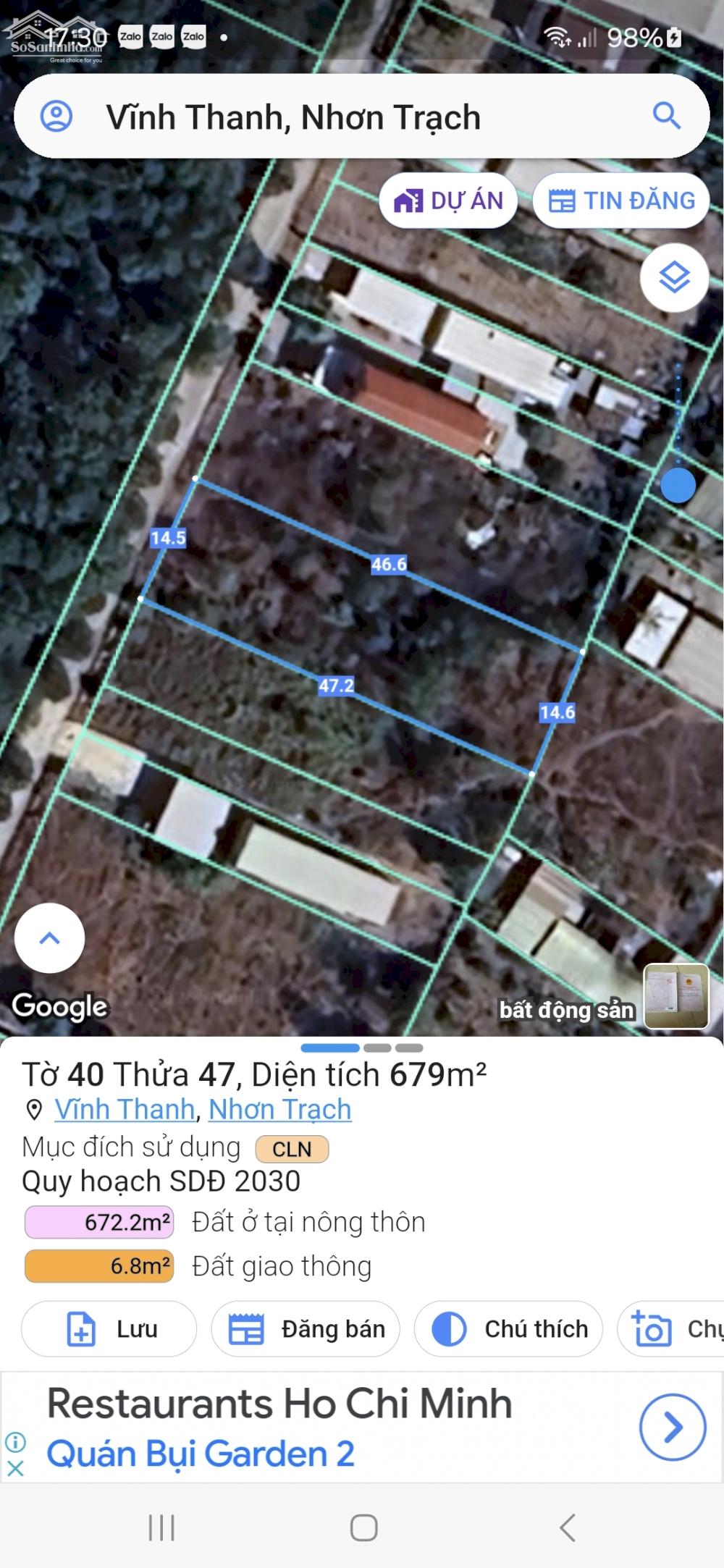This screenshot has width=724, height=1568.
Task: Open the ad info icon
Action: click(x=15, y=1442)
